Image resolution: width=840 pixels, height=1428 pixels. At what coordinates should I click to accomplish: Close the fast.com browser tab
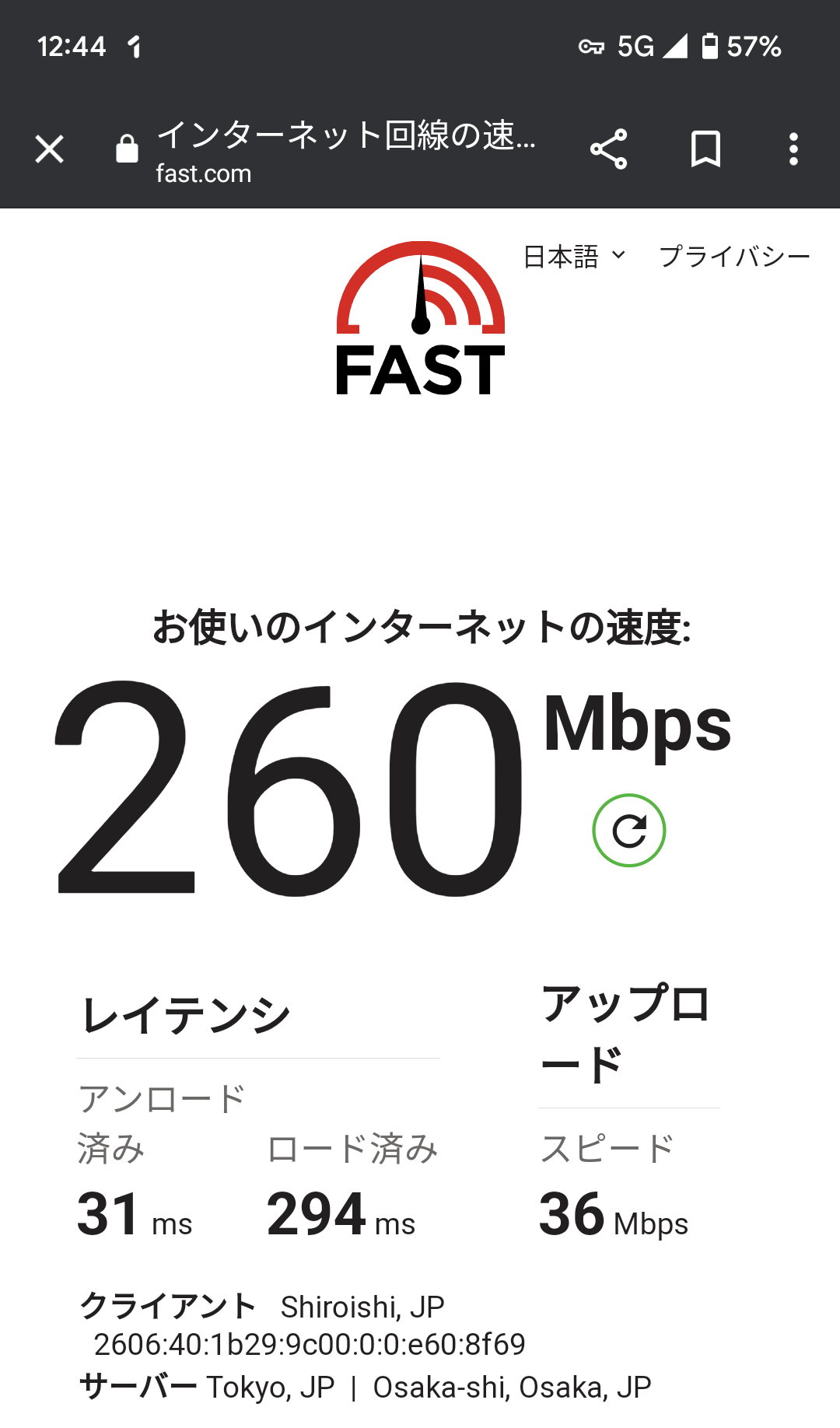(49, 149)
